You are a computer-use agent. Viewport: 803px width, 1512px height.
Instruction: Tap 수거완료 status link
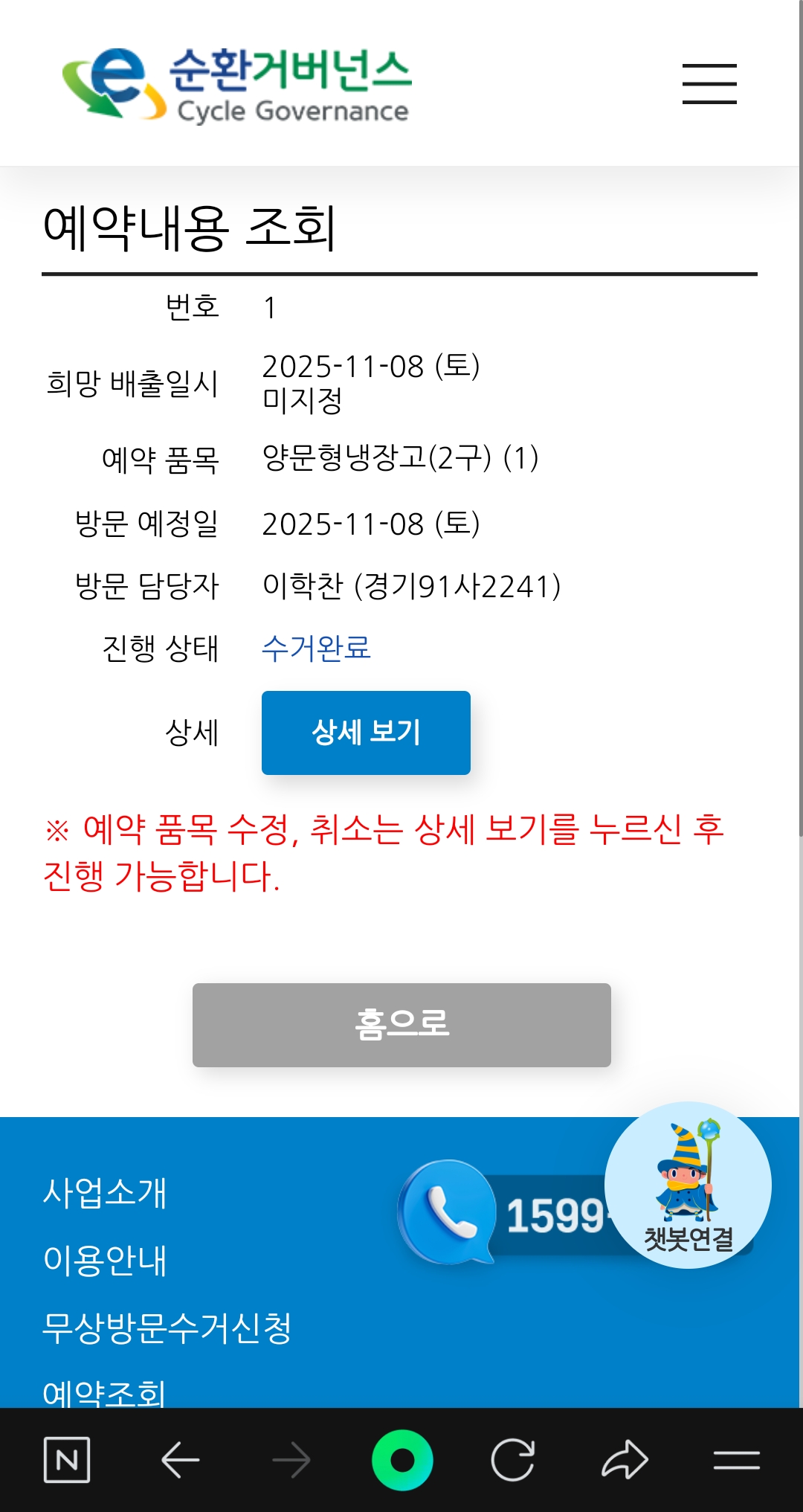tap(316, 648)
